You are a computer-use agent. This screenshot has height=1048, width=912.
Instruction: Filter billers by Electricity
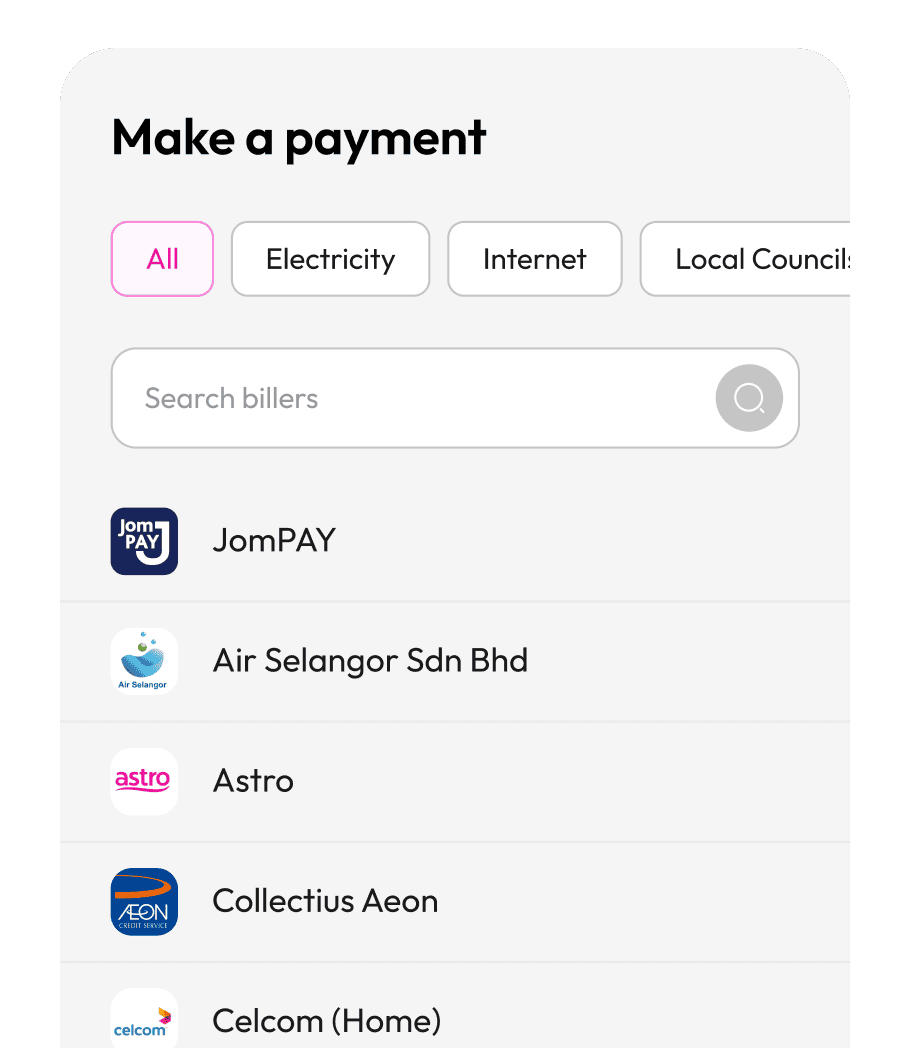[330, 259]
